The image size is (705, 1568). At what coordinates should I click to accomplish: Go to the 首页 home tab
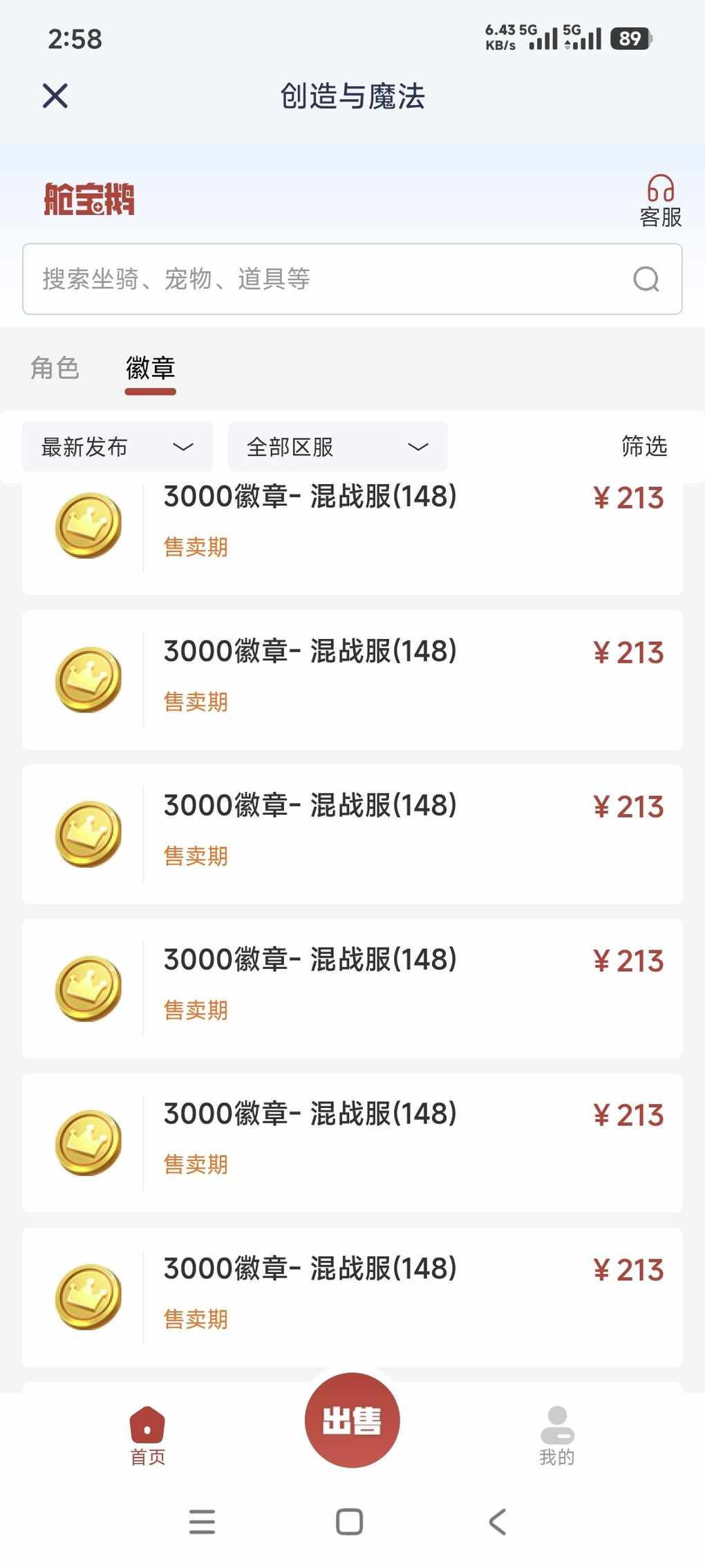147,1435
